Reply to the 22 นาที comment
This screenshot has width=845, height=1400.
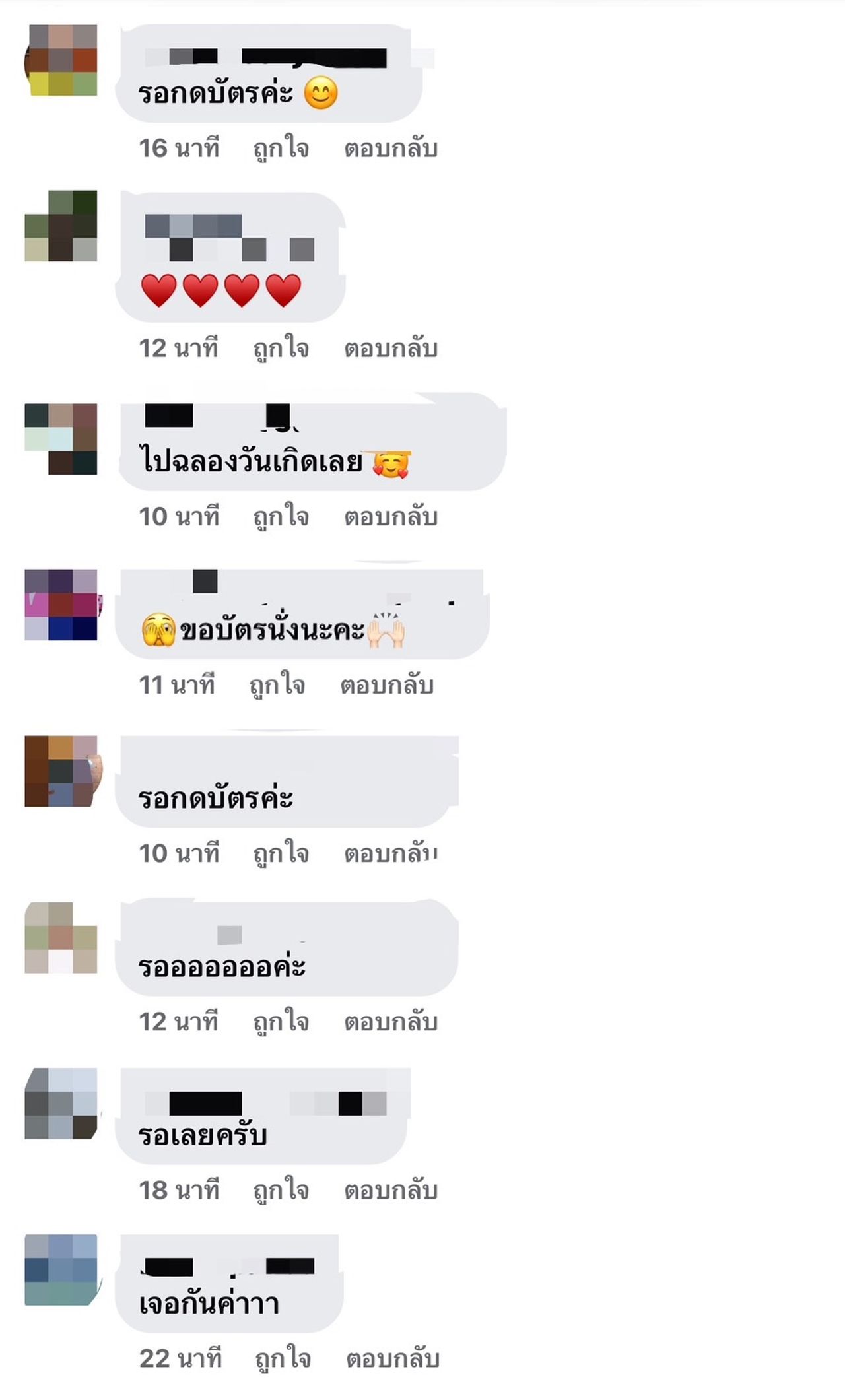click(393, 1359)
